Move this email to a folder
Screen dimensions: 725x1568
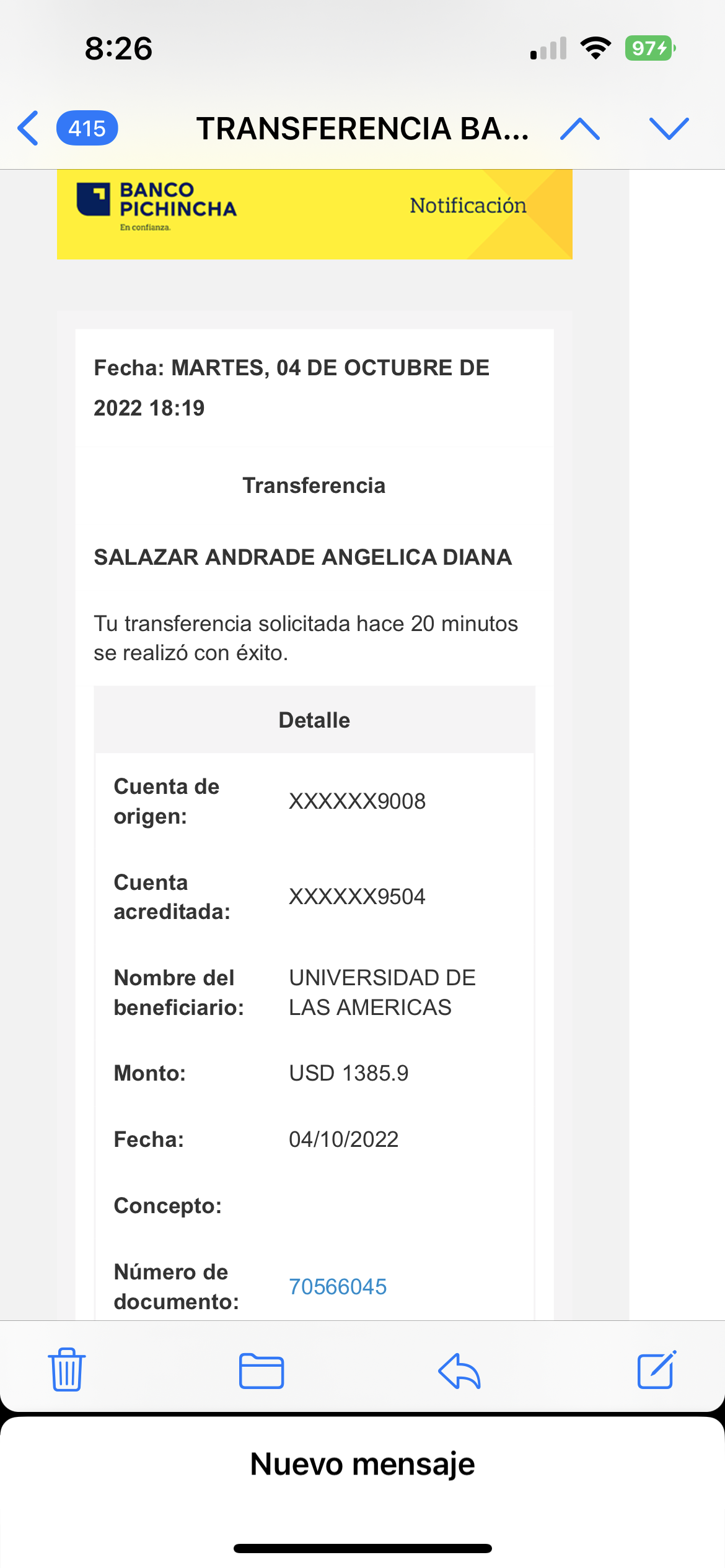pos(261,1371)
